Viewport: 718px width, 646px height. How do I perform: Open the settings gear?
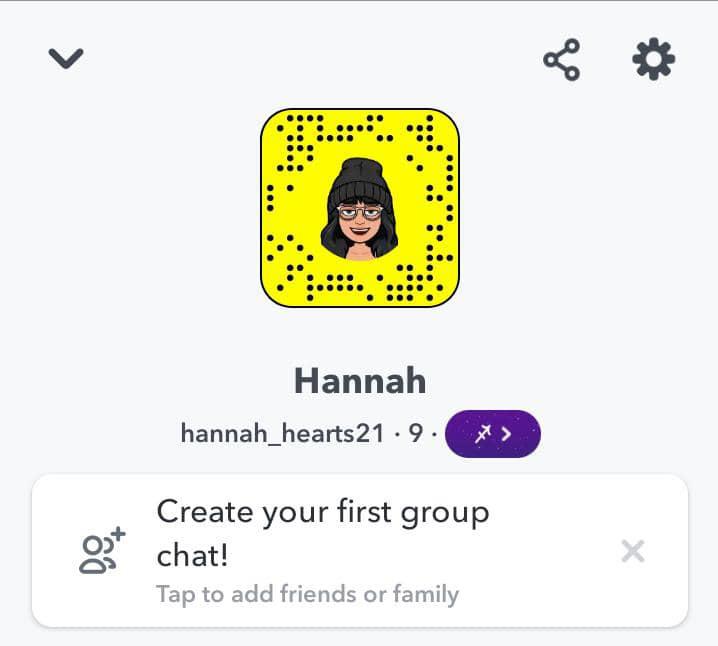654,60
